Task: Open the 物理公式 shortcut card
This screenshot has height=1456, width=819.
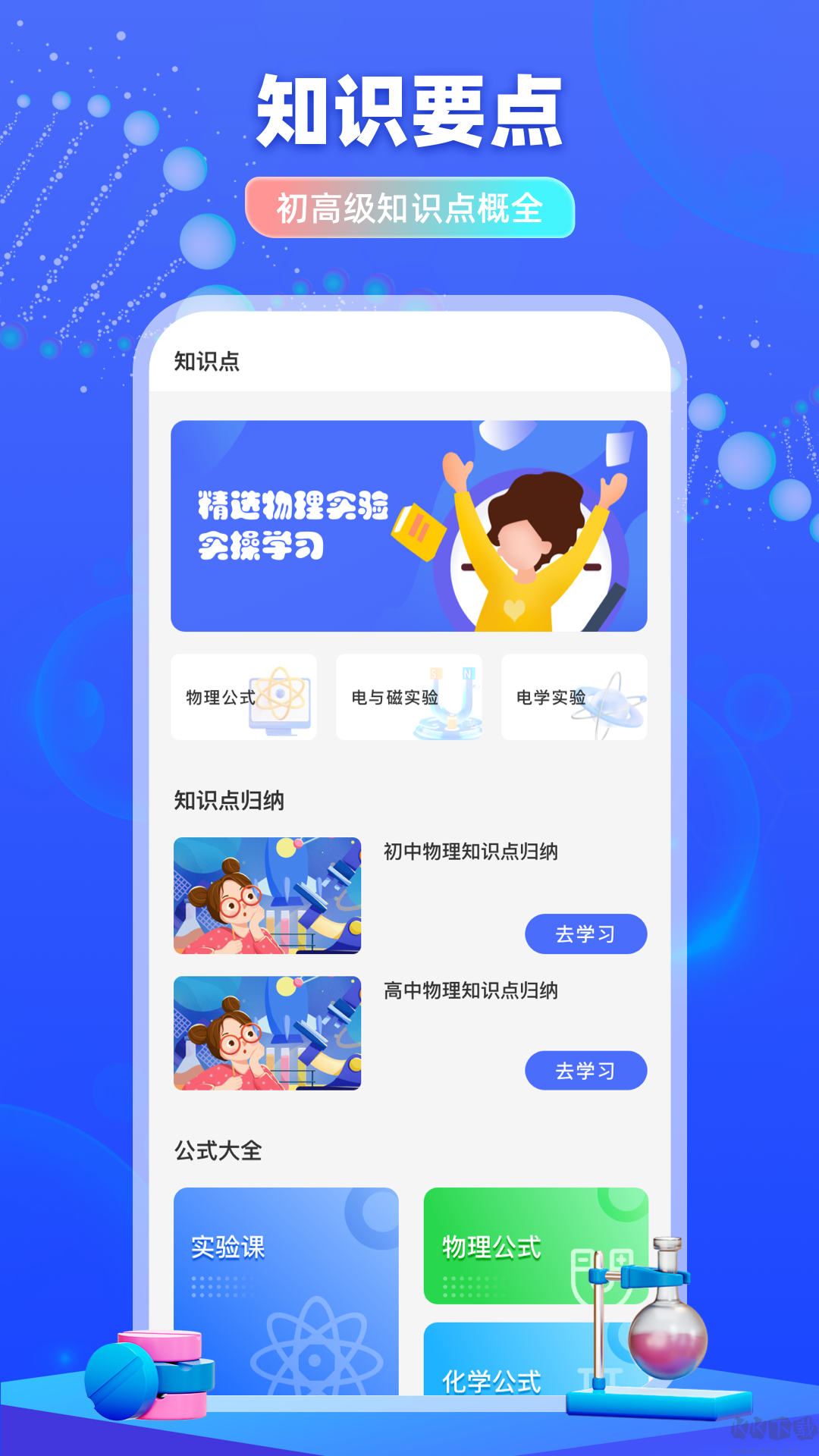Action: pos(242,698)
